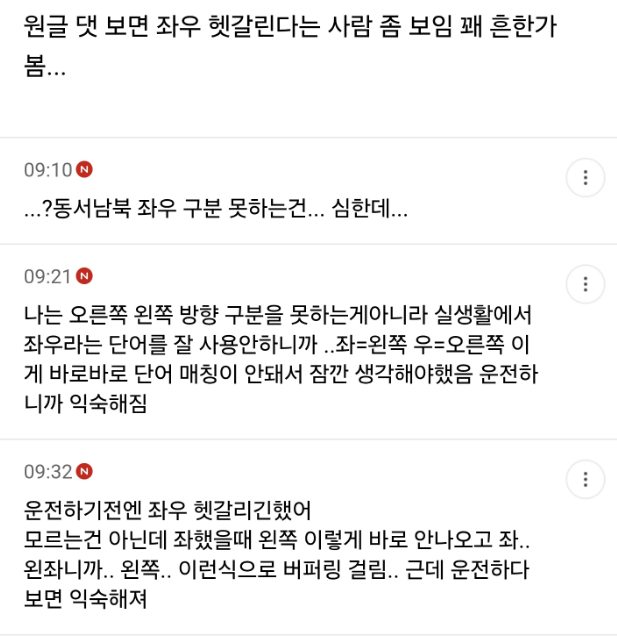Open options menu for the 09:10 comment

pyautogui.click(x=585, y=178)
